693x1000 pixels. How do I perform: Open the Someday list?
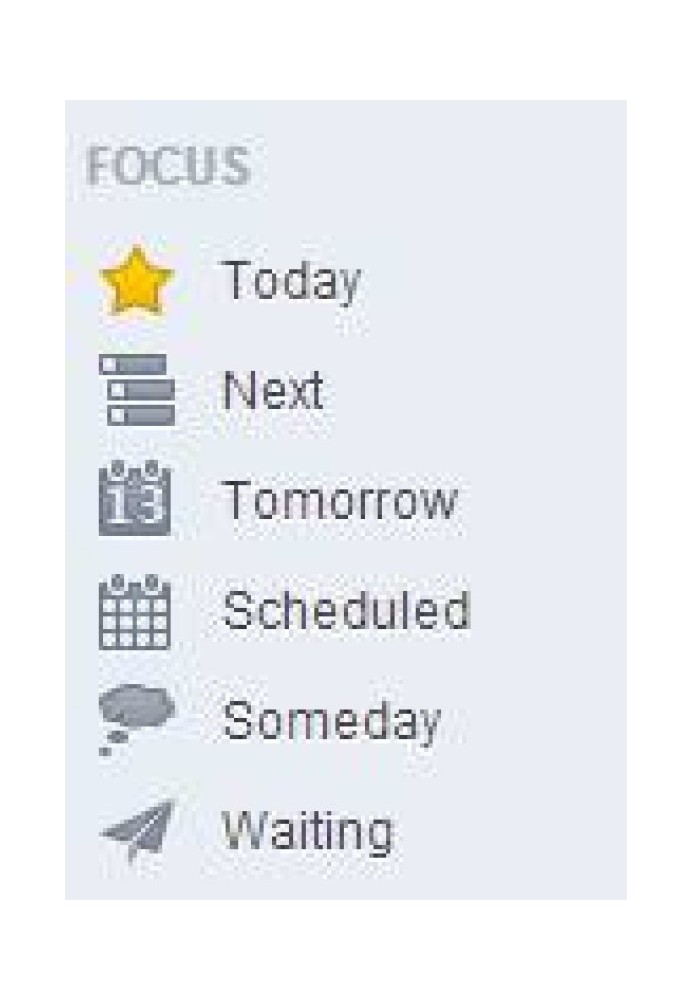coord(331,721)
